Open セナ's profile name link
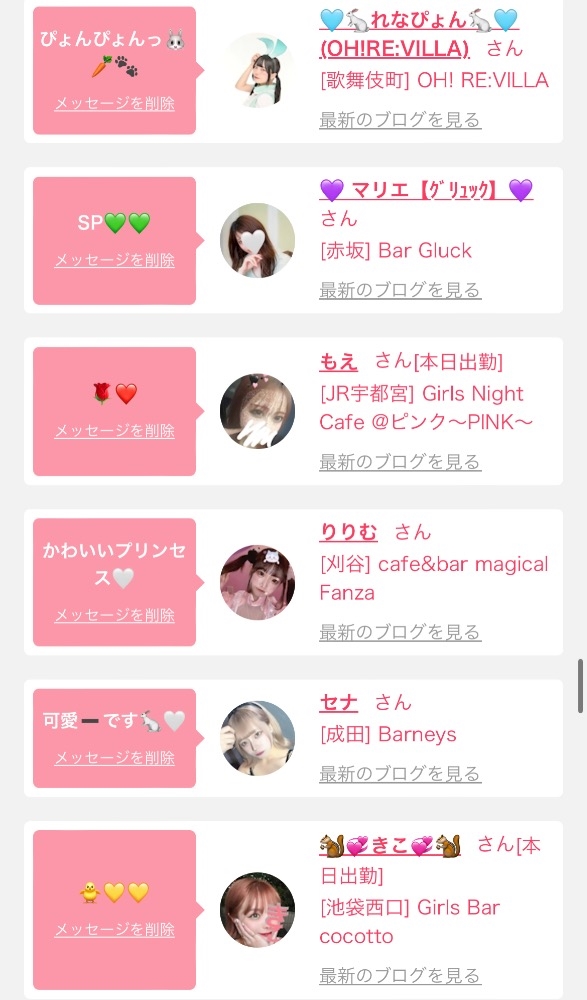The width and height of the screenshot is (587, 1000). point(339,702)
